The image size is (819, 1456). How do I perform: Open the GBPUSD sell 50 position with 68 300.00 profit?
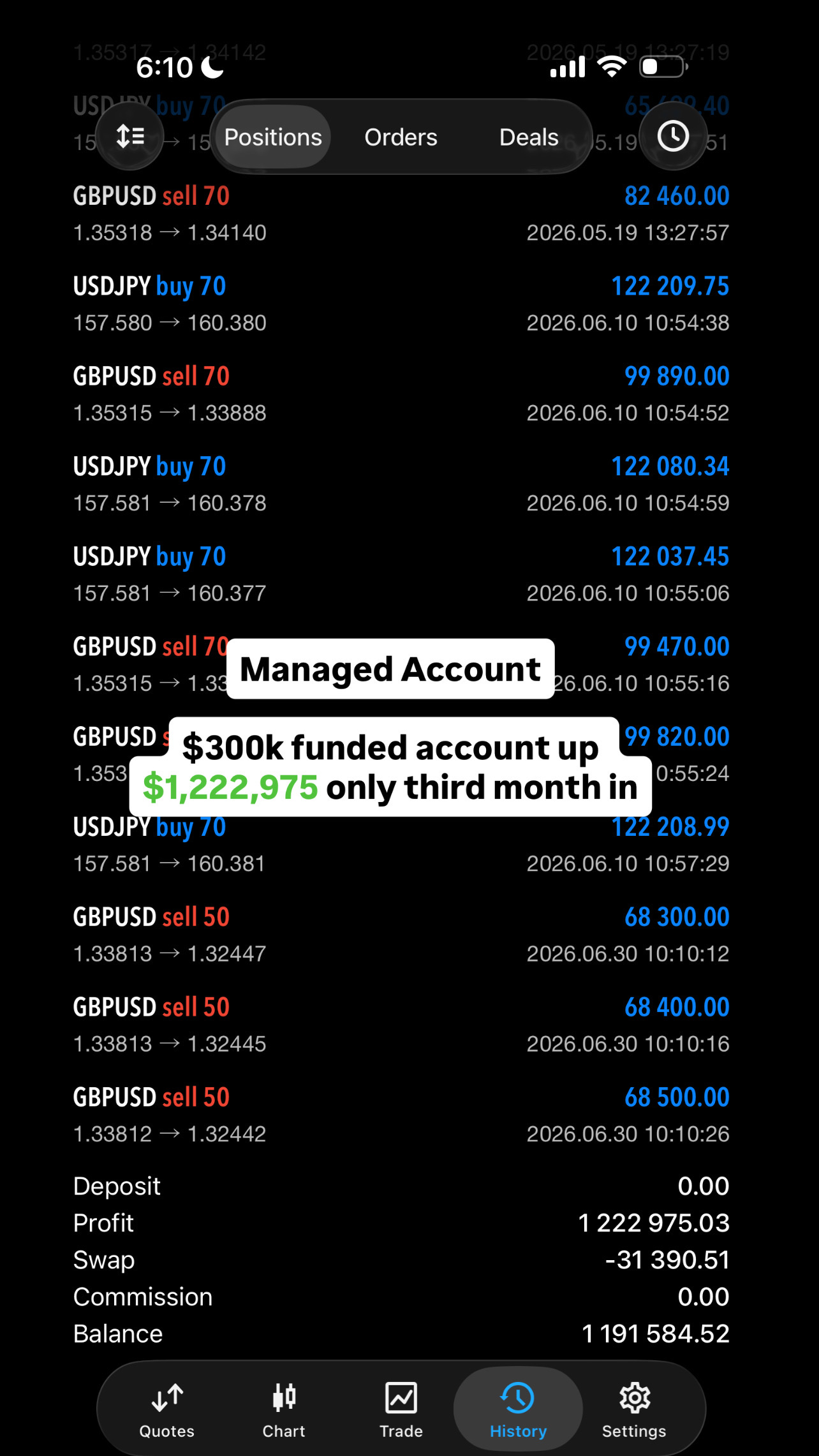pyautogui.click(x=401, y=935)
